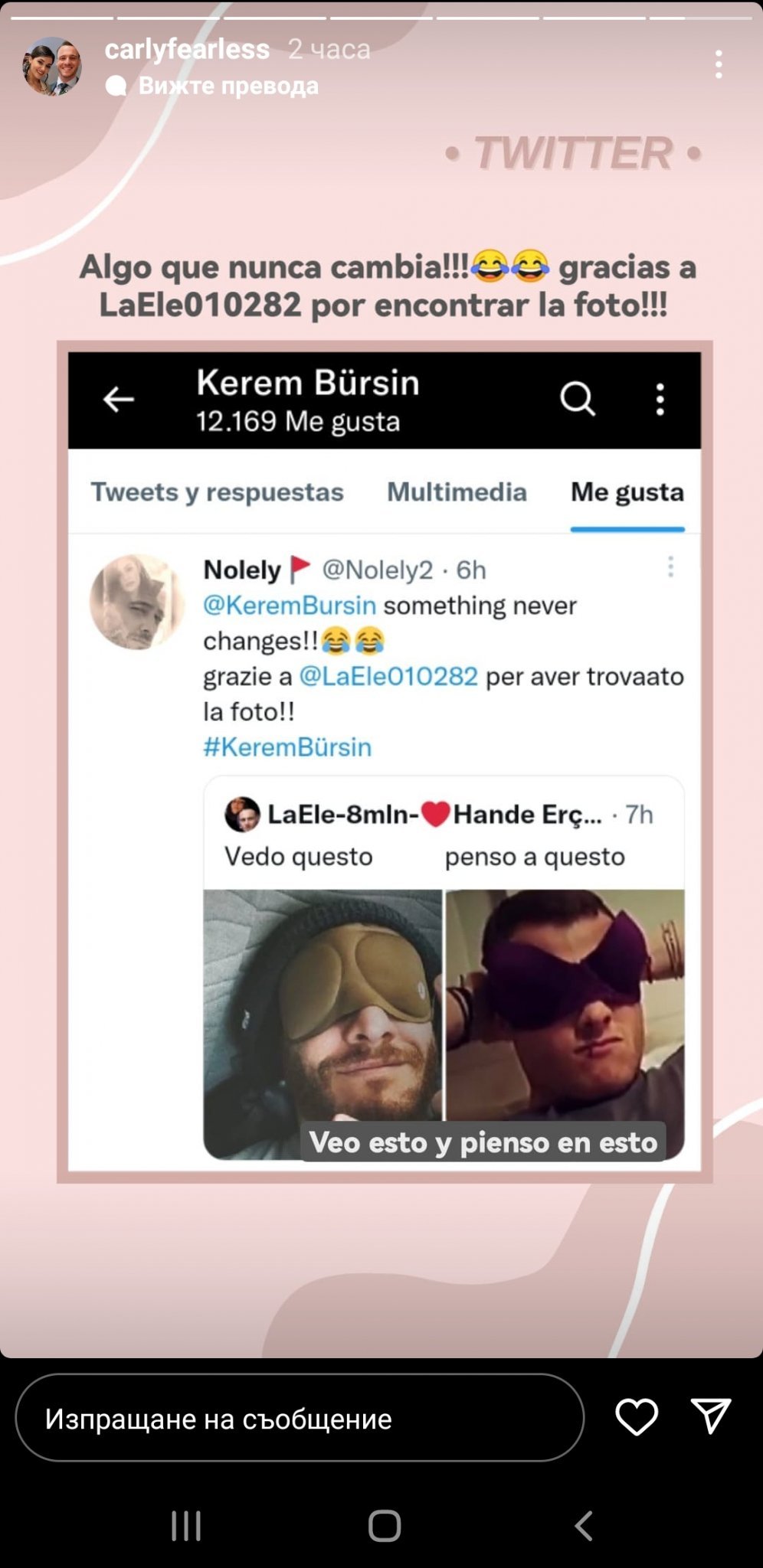
Task: Tap the message field Изпращане на съобщение
Action: [299, 1418]
